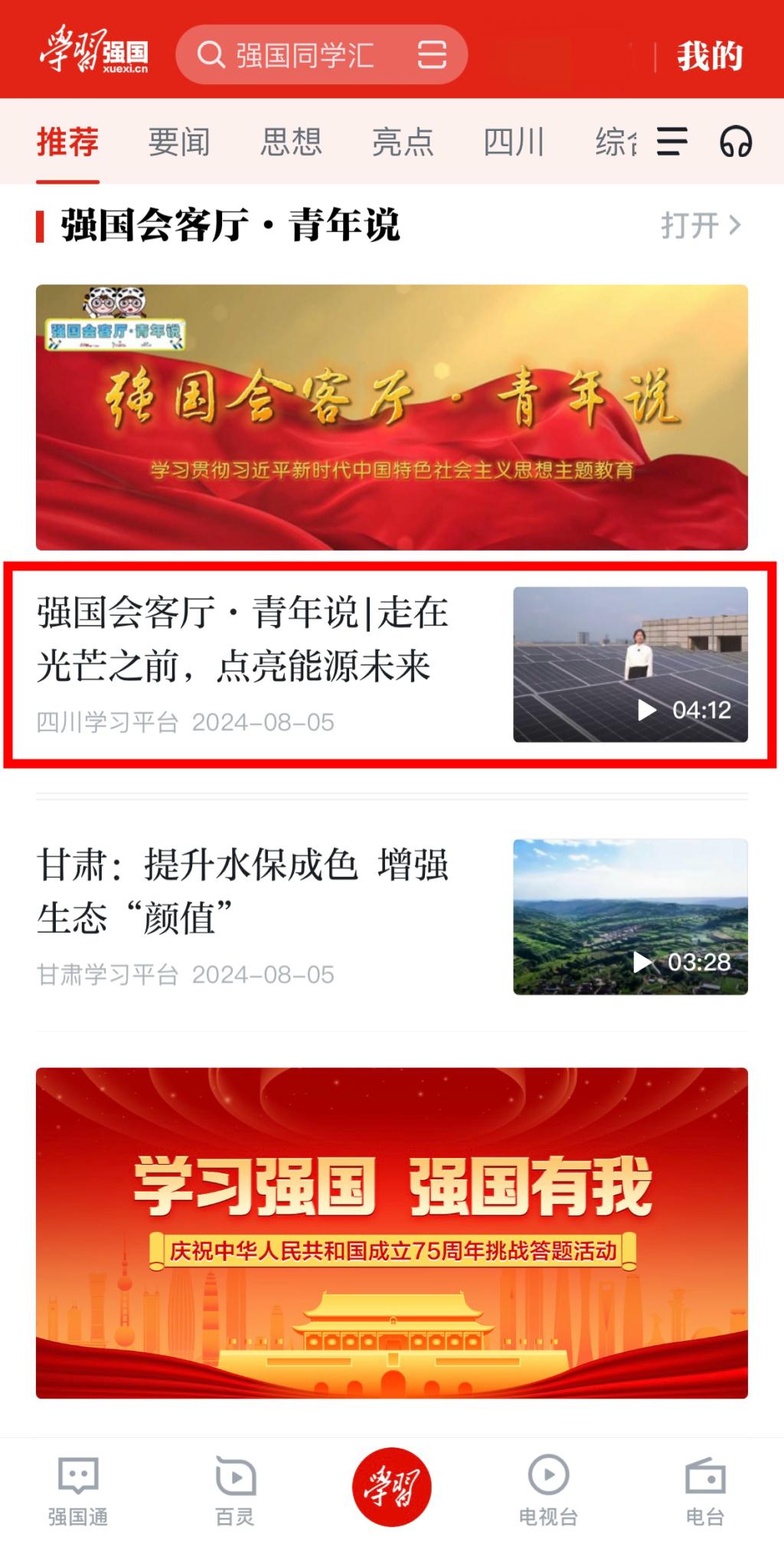Open 电台 in bottom navigation
The image size is (784, 1563).
705,1491
